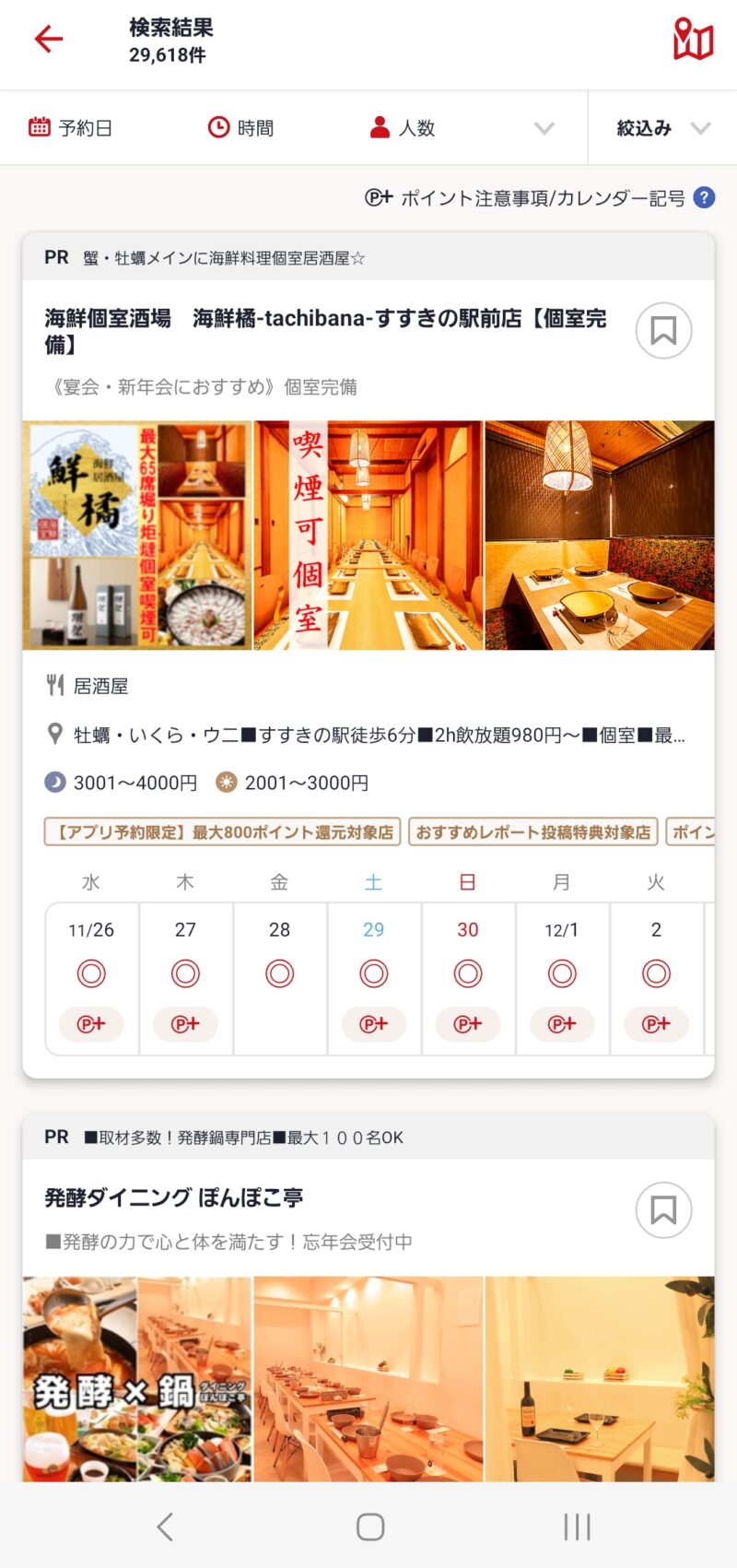Open the 発酵ダイニング ぽんぽこ亭 listing
This screenshot has height=1568, width=737.
pos(175,1197)
